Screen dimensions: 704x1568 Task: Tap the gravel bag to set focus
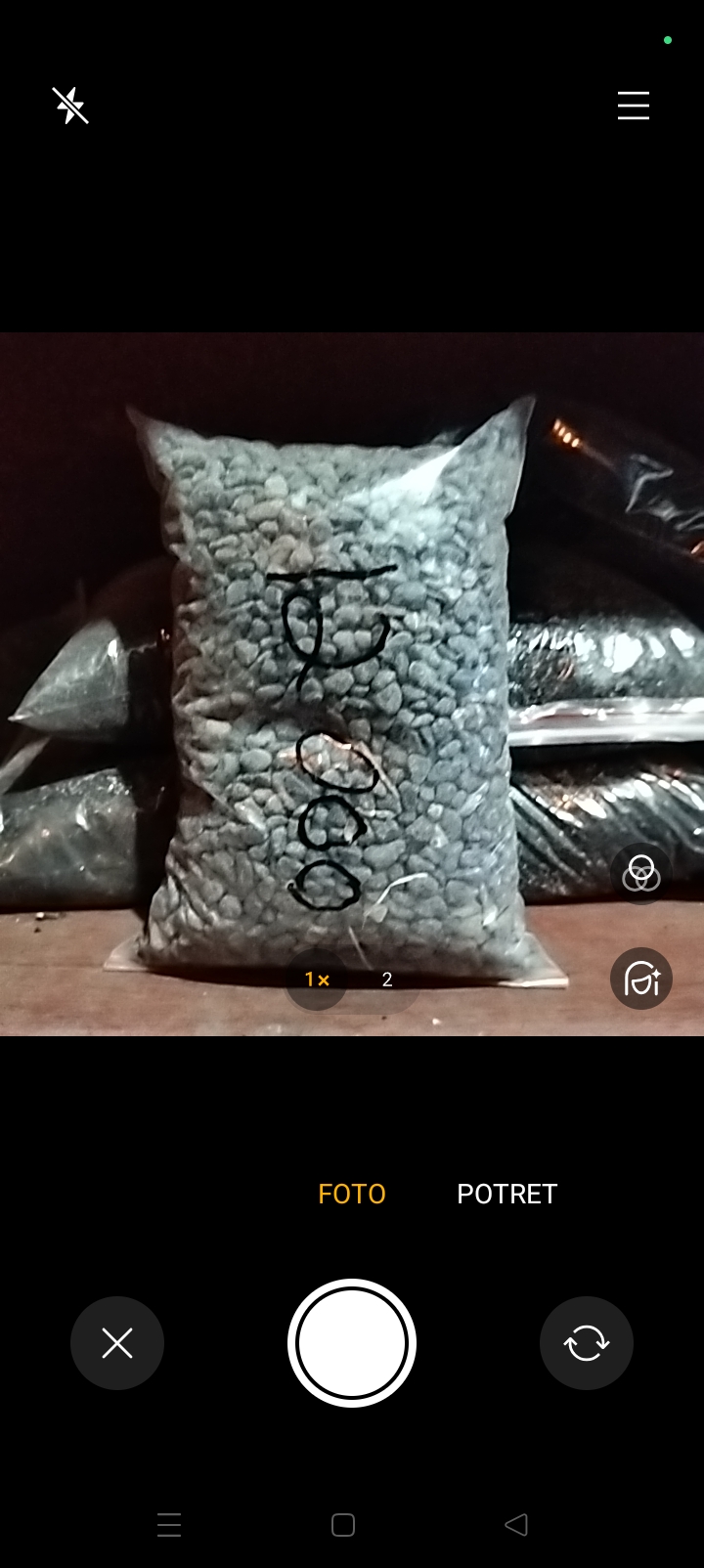[323, 684]
